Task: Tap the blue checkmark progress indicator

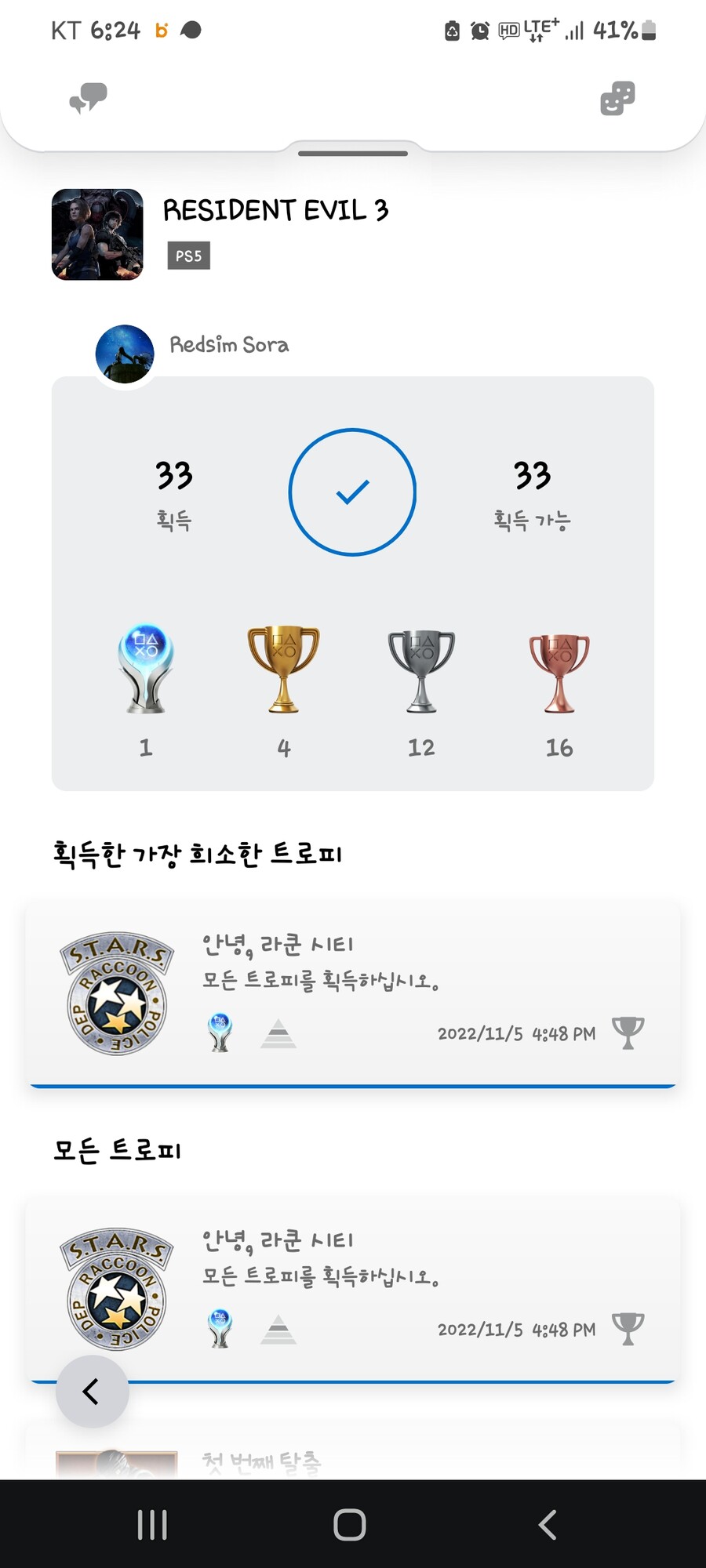Action: pyautogui.click(x=352, y=492)
